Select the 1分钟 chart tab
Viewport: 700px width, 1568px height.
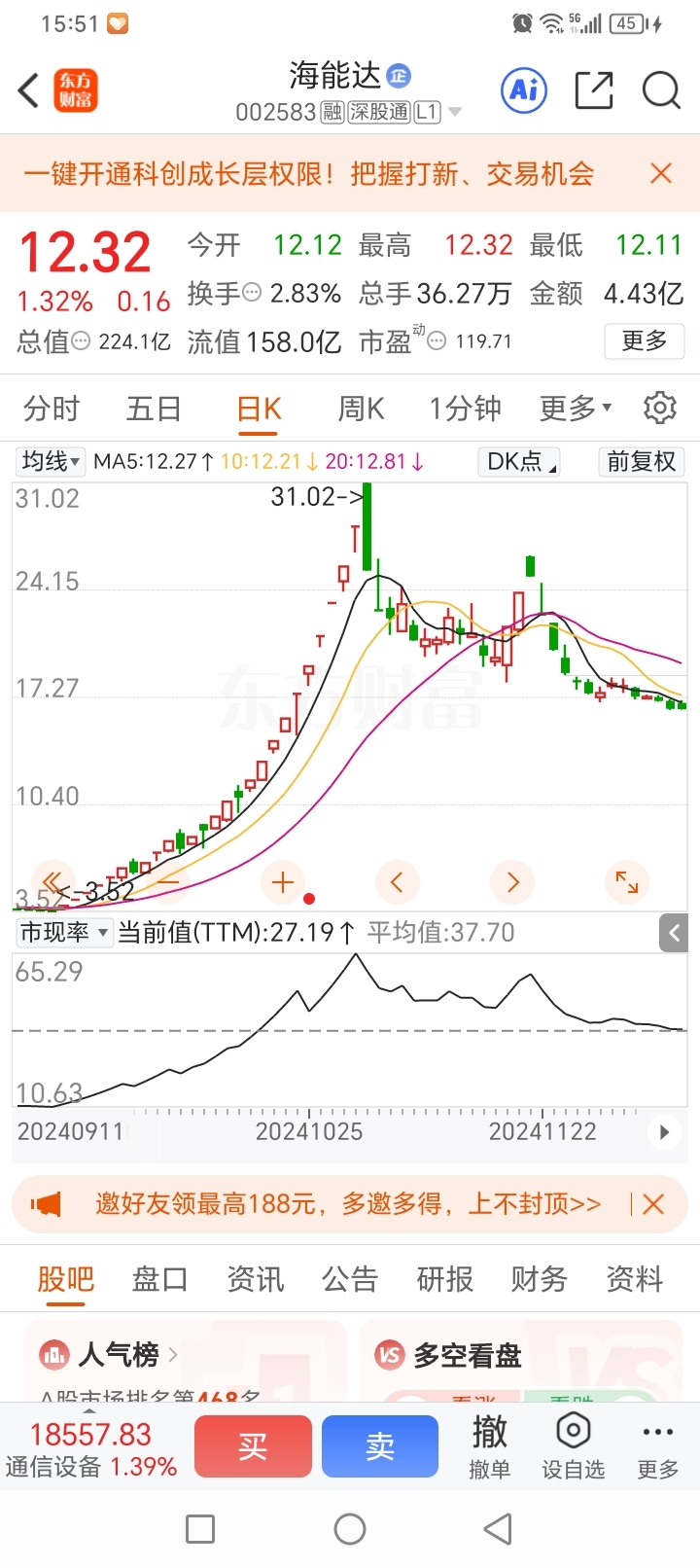click(466, 409)
